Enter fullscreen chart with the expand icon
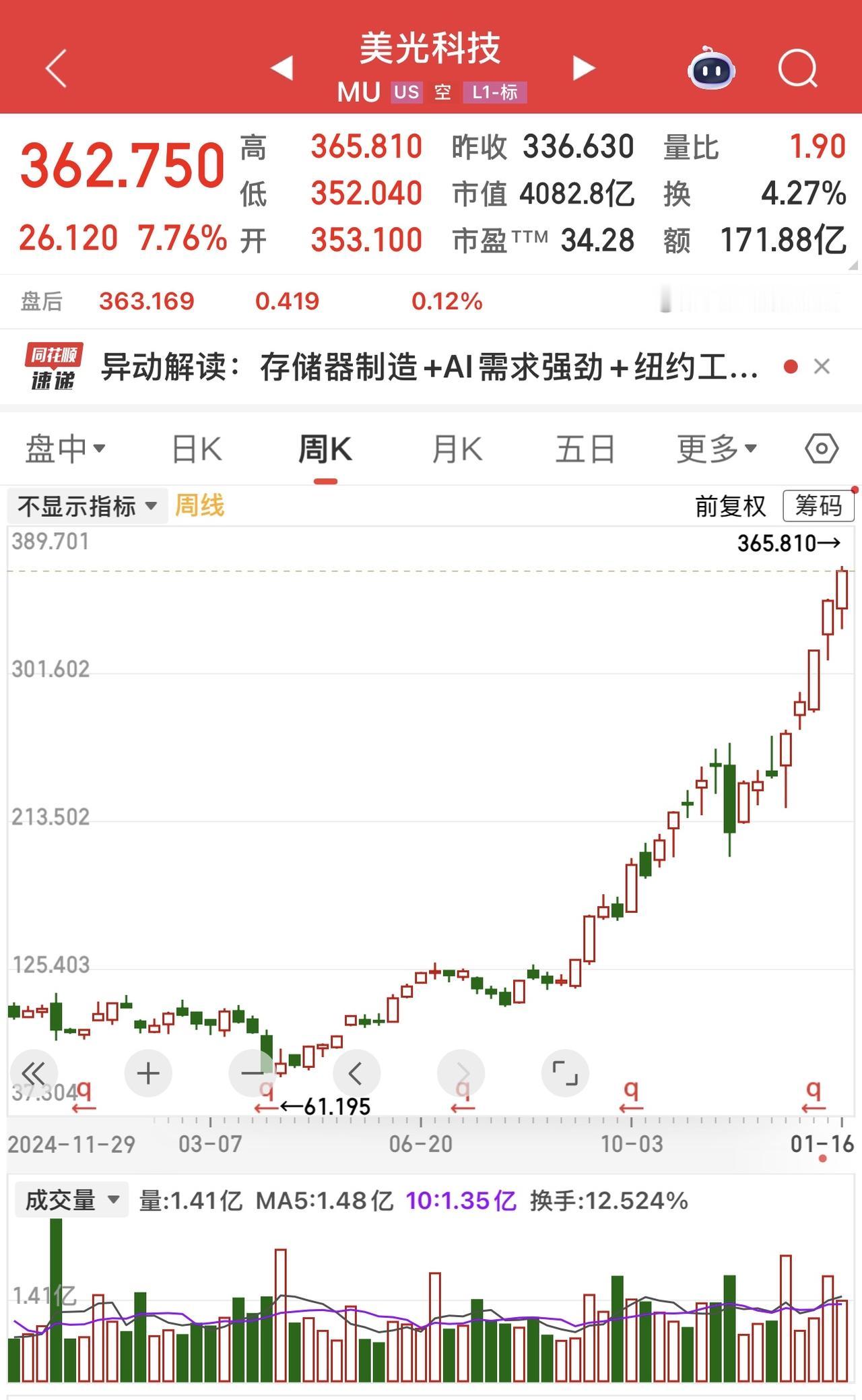 pyautogui.click(x=566, y=1073)
